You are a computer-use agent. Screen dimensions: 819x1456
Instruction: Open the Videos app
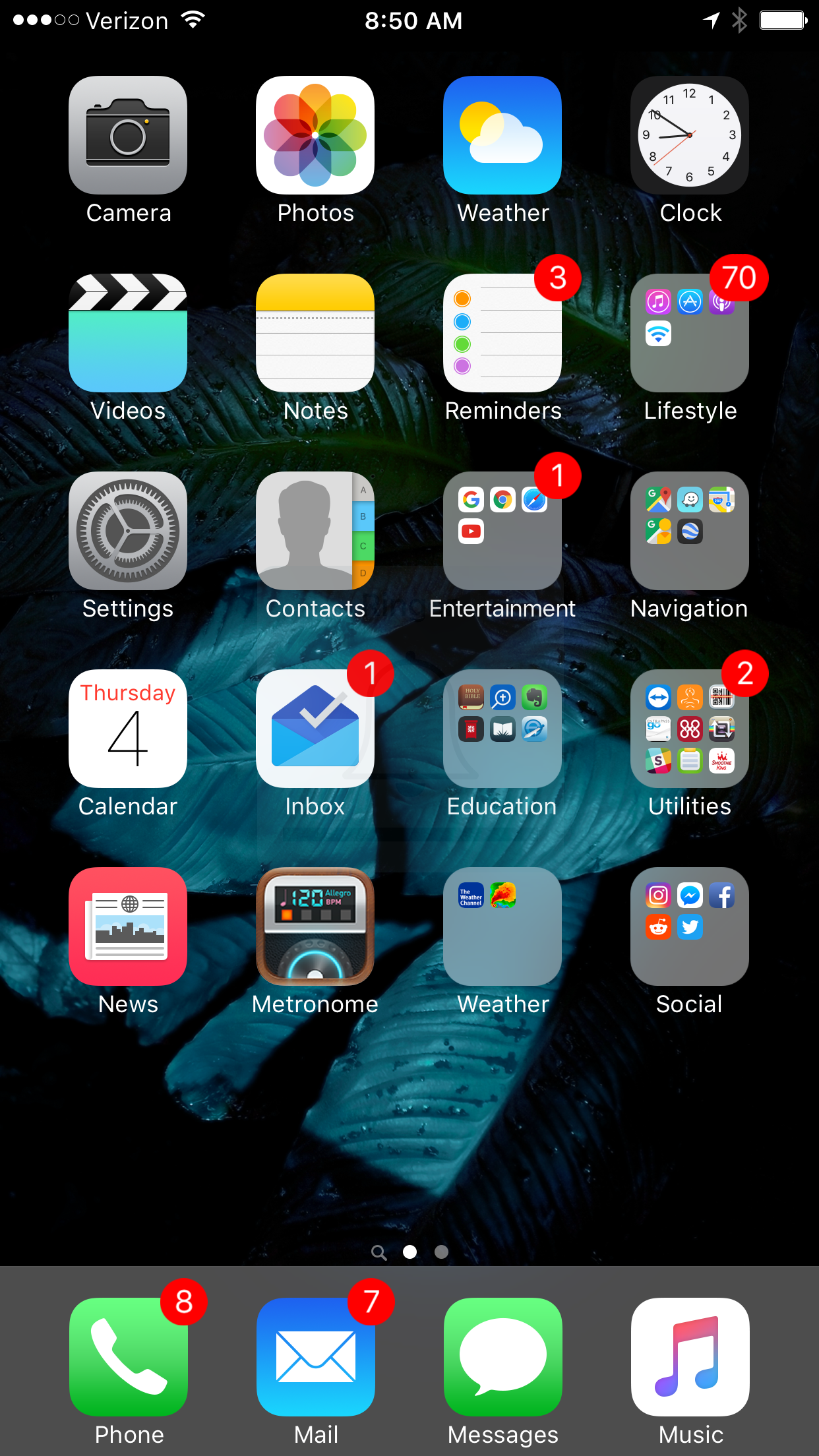point(128,333)
